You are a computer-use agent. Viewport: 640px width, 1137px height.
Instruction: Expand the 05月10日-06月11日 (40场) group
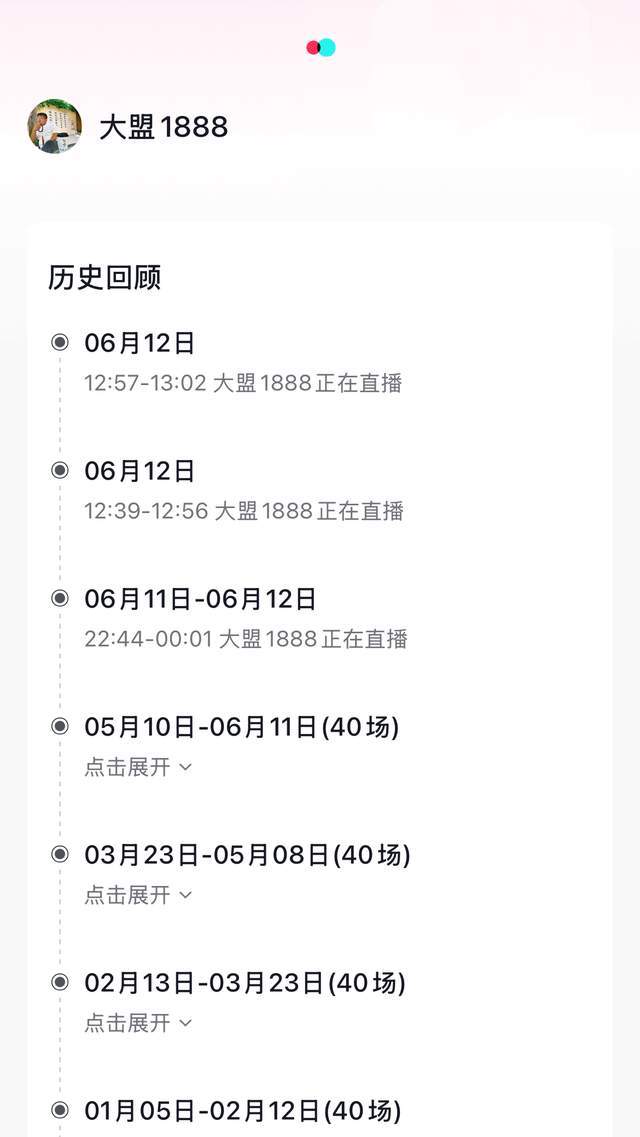coord(138,767)
